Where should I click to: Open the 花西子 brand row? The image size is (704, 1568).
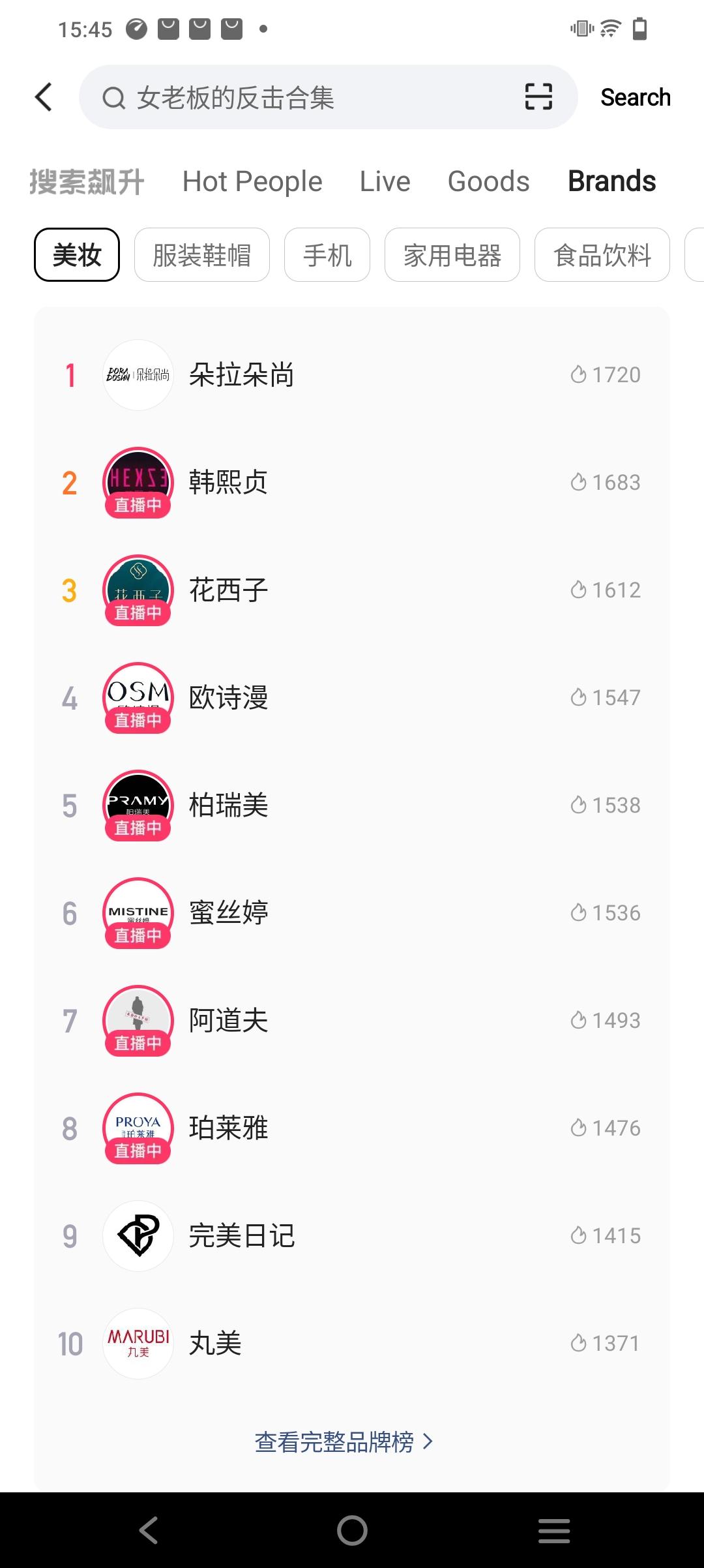point(352,590)
